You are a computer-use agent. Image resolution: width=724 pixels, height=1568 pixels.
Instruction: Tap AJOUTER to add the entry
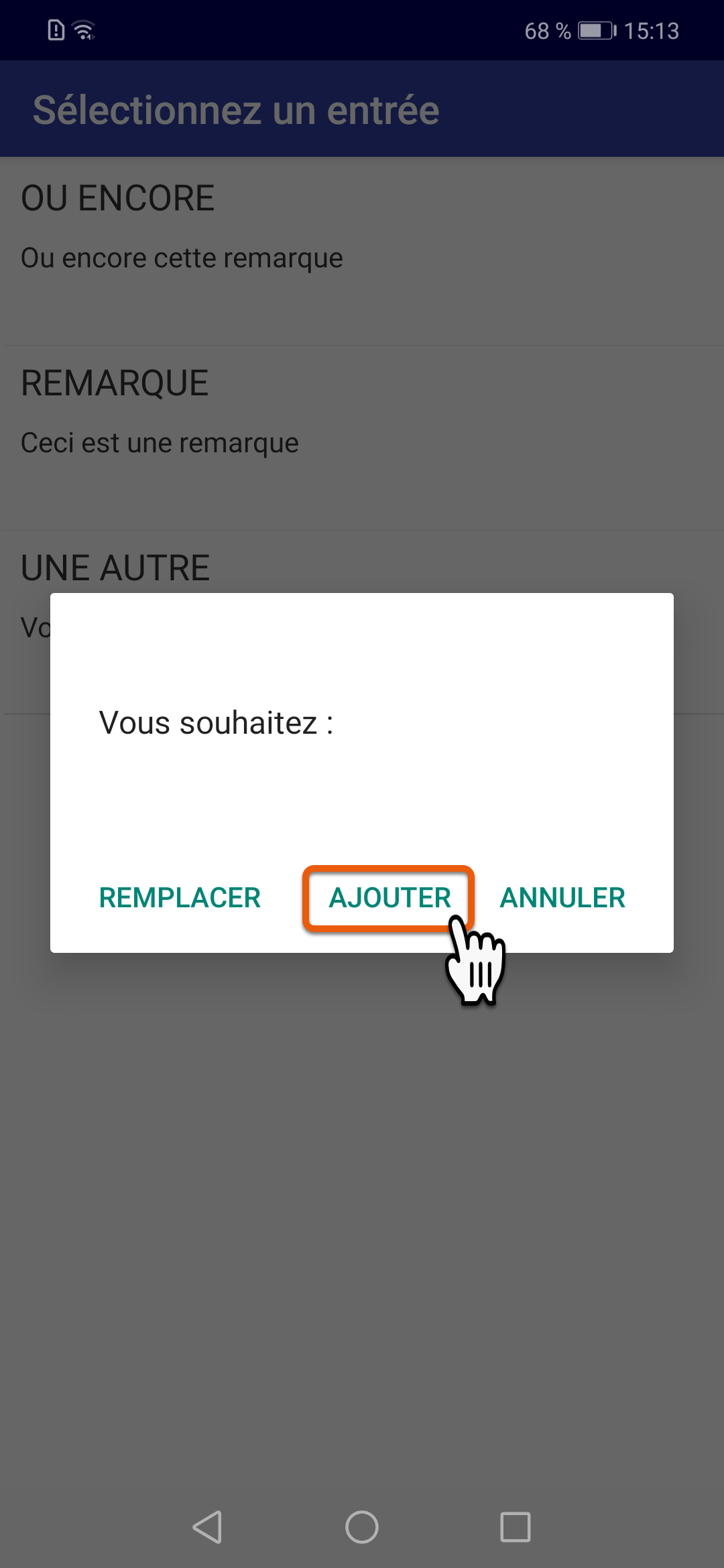(x=389, y=898)
